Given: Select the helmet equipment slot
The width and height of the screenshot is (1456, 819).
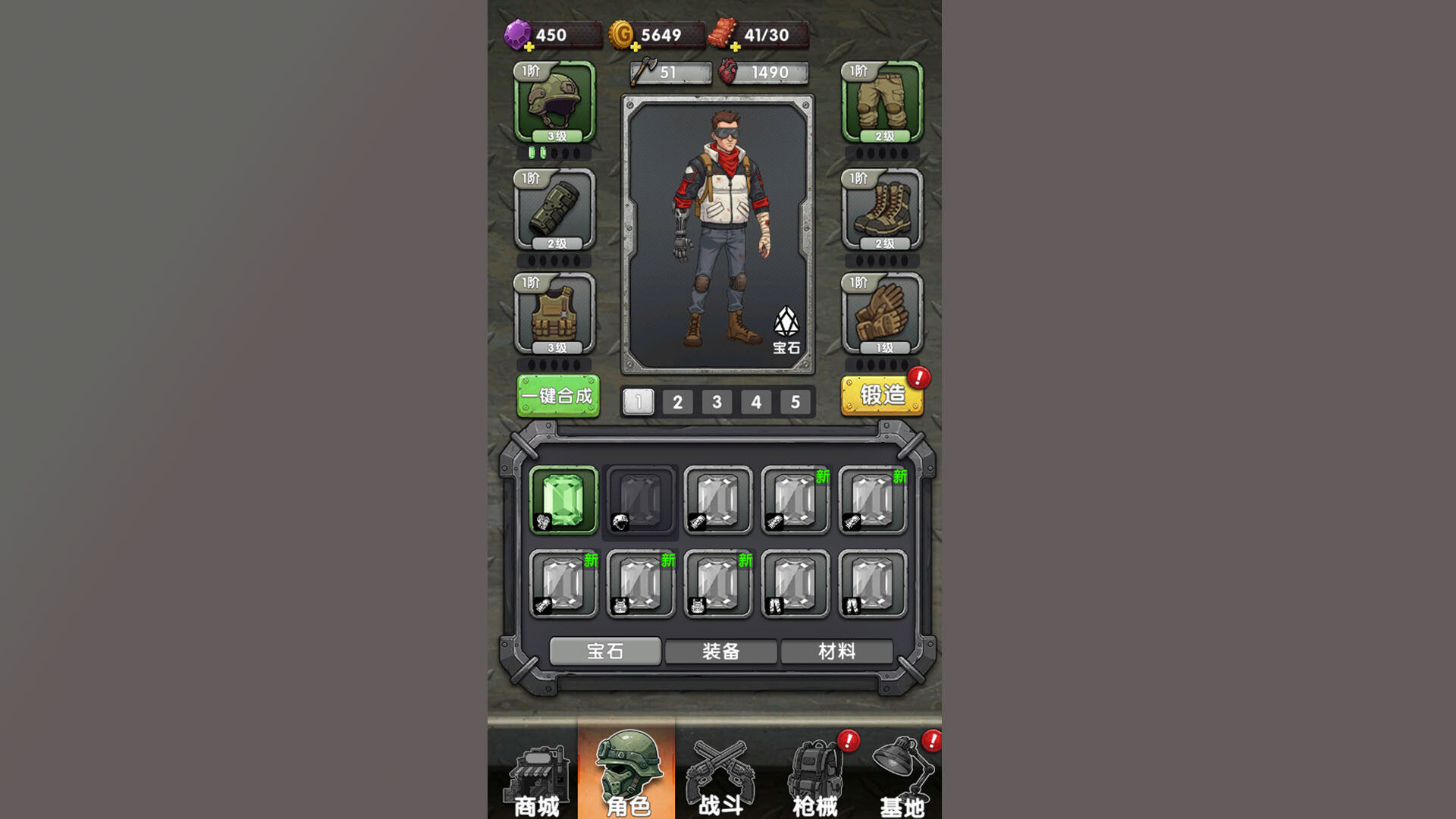Looking at the screenshot, I should [554, 102].
